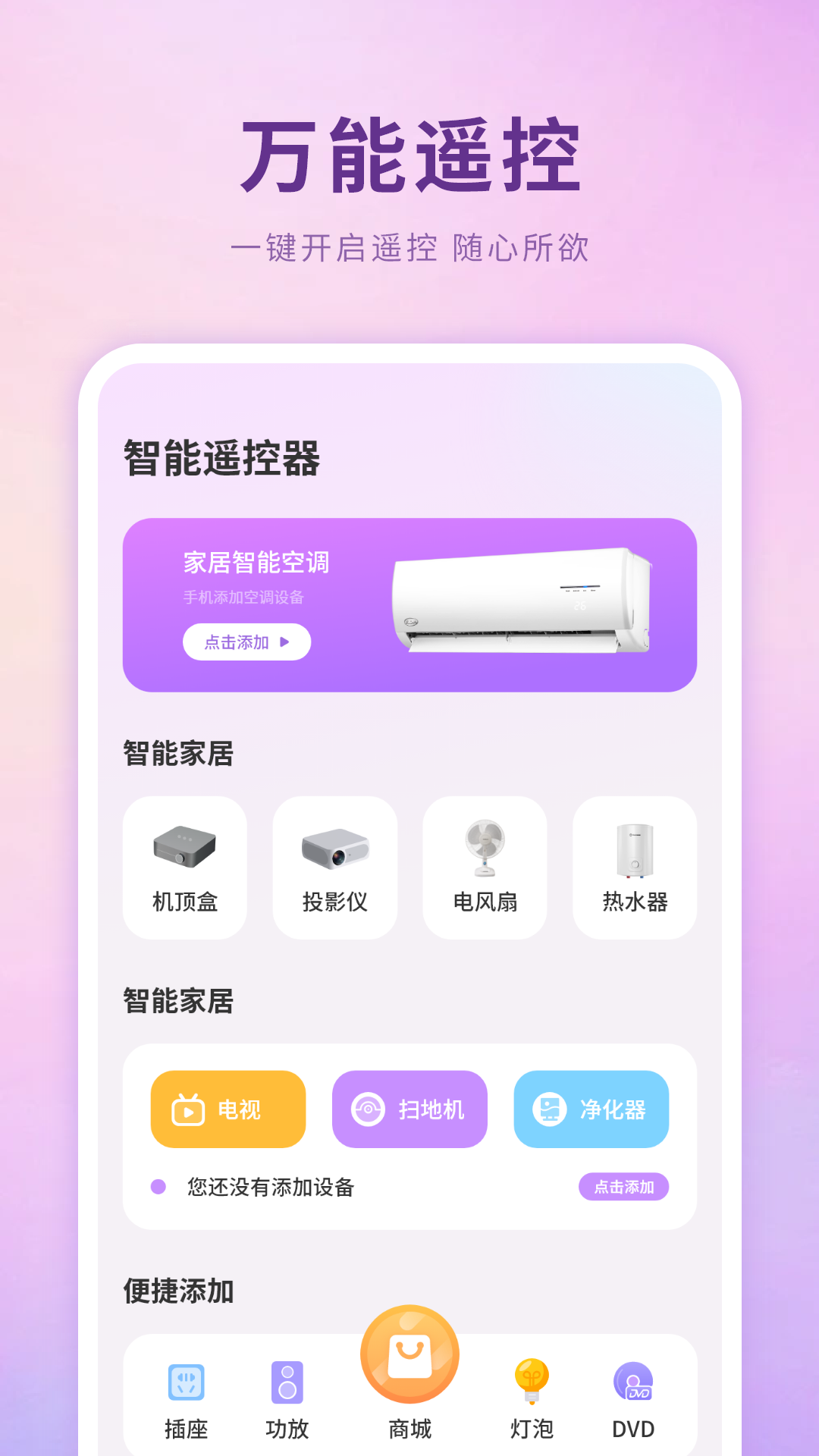Click the air conditioner image in the banner
Screen dimensions: 819x1456
click(522, 603)
